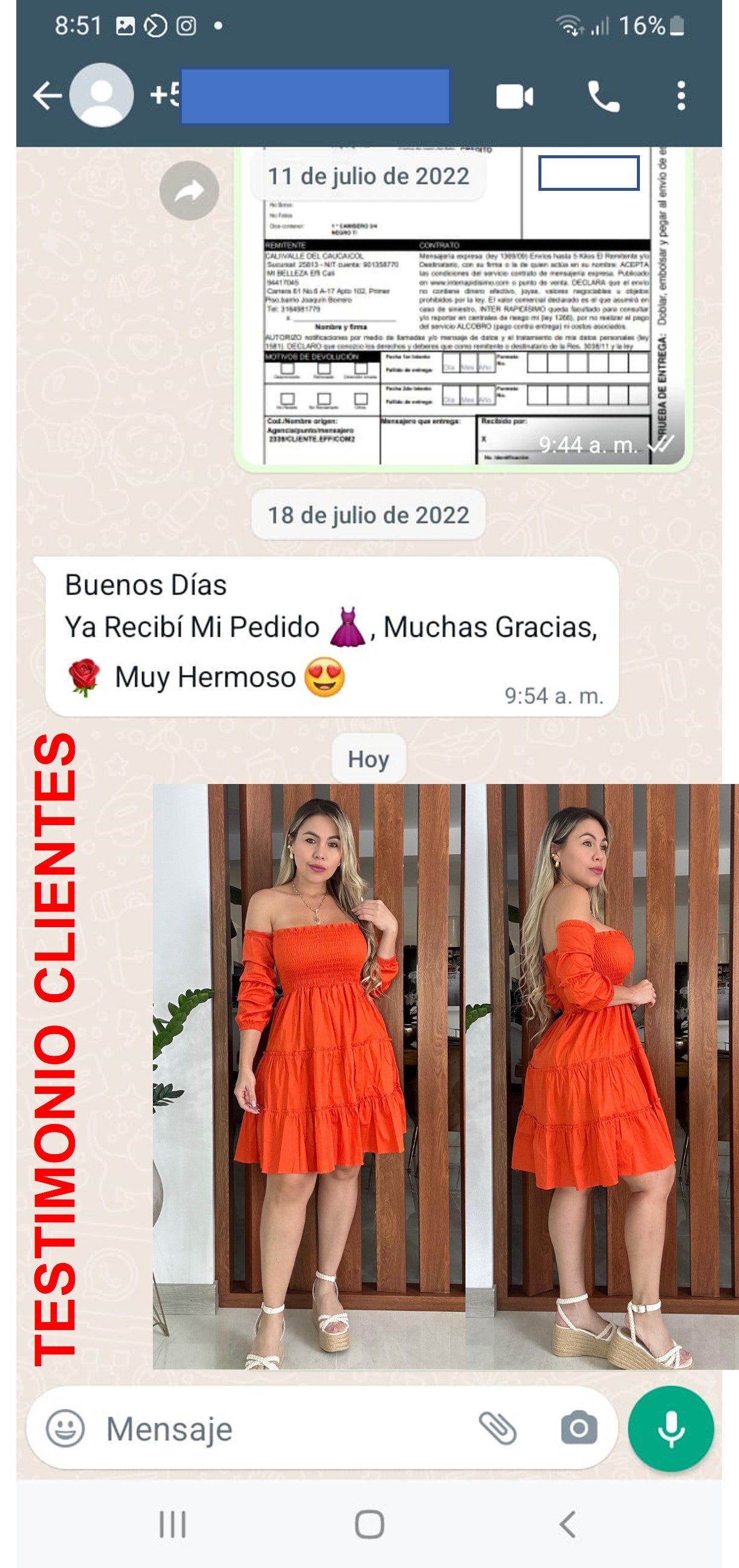Open the emoji picker
Image resolution: width=739 pixels, height=1568 pixels.
(x=65, y=1428)
